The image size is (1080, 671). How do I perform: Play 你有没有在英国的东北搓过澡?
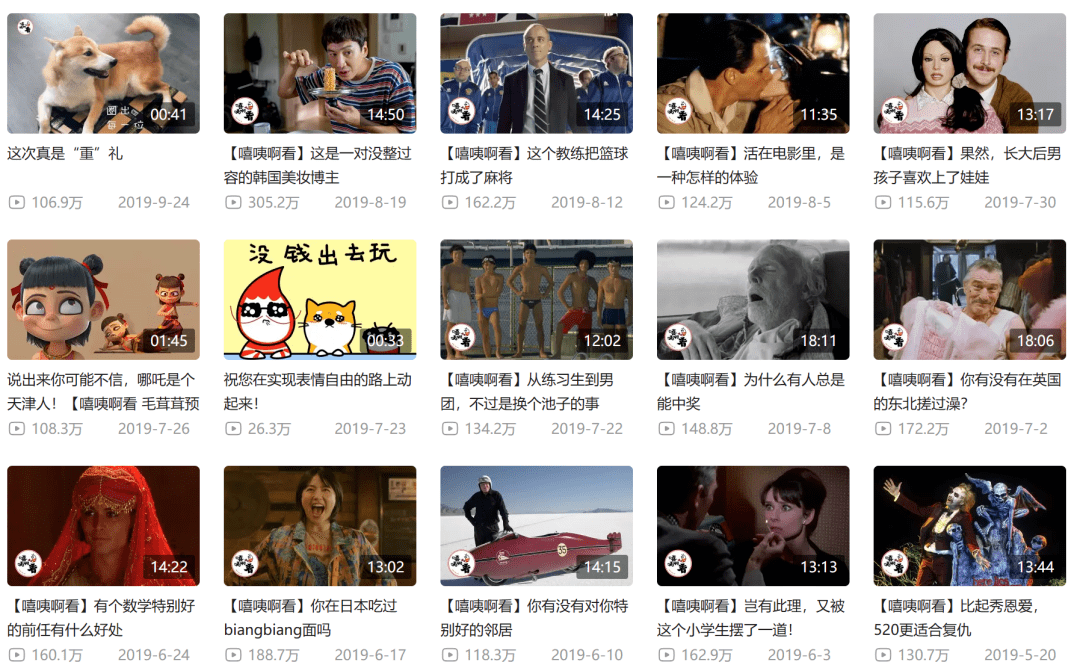(969, 299)
